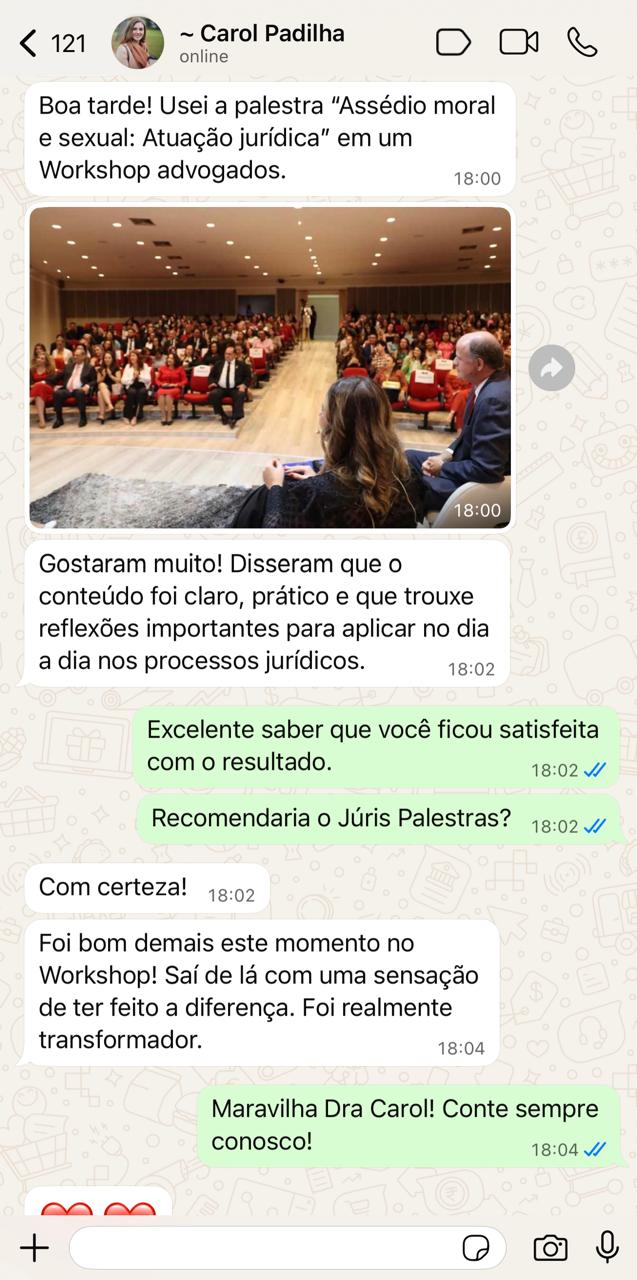This screenshot has height=1280, width=637.
Task: Open Carol Padilha's contact info
Action: pos(260,43)
